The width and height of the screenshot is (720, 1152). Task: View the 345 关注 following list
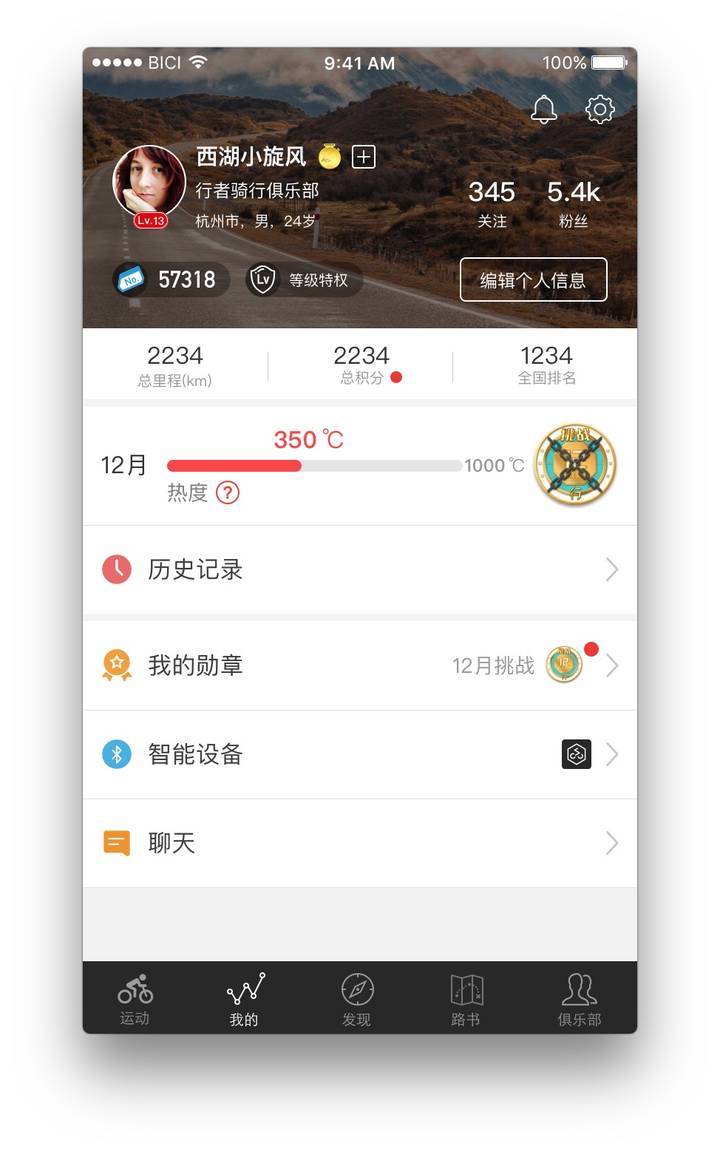[x=491, y=203]
